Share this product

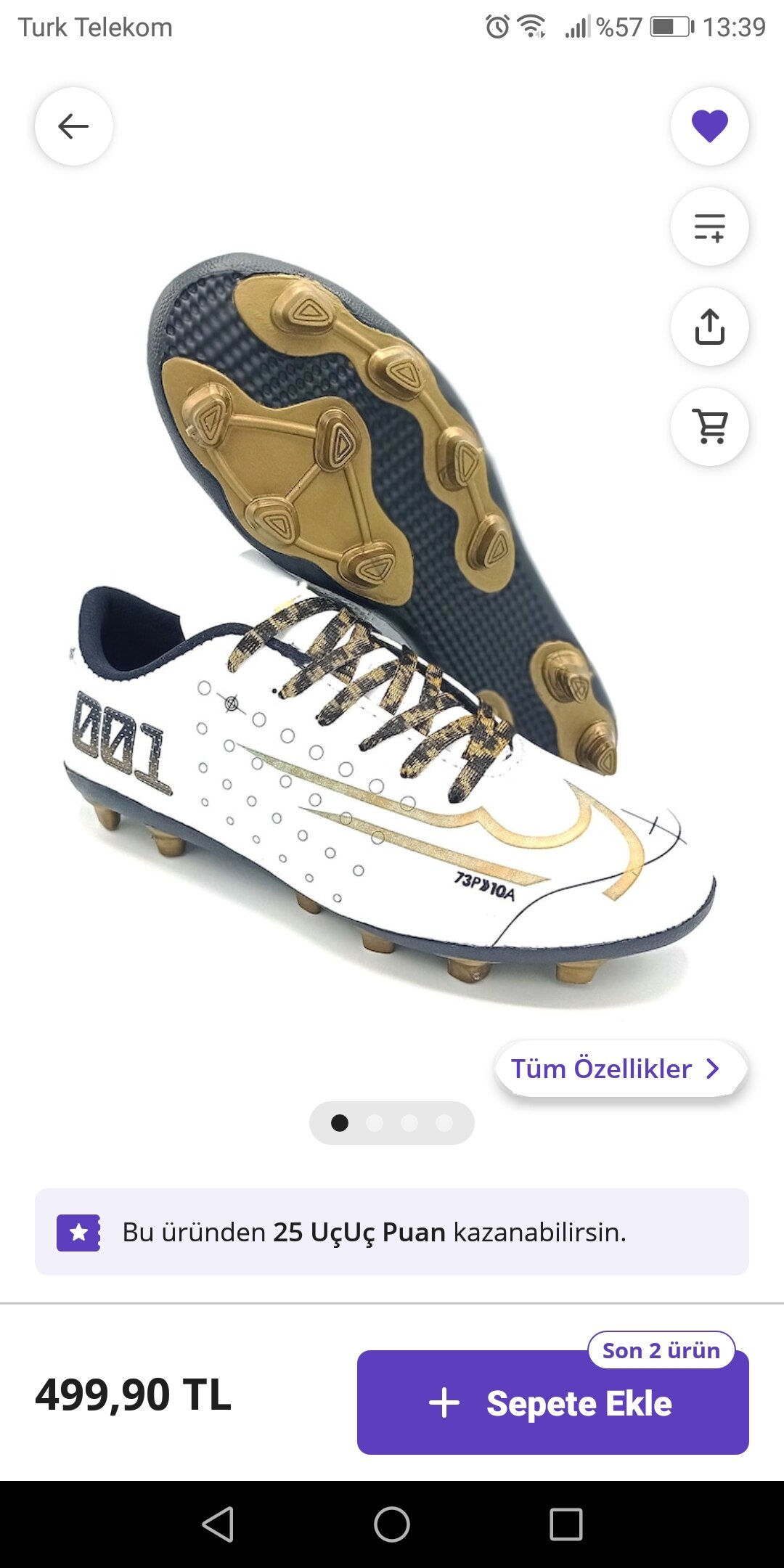click(x=709, y=327)
